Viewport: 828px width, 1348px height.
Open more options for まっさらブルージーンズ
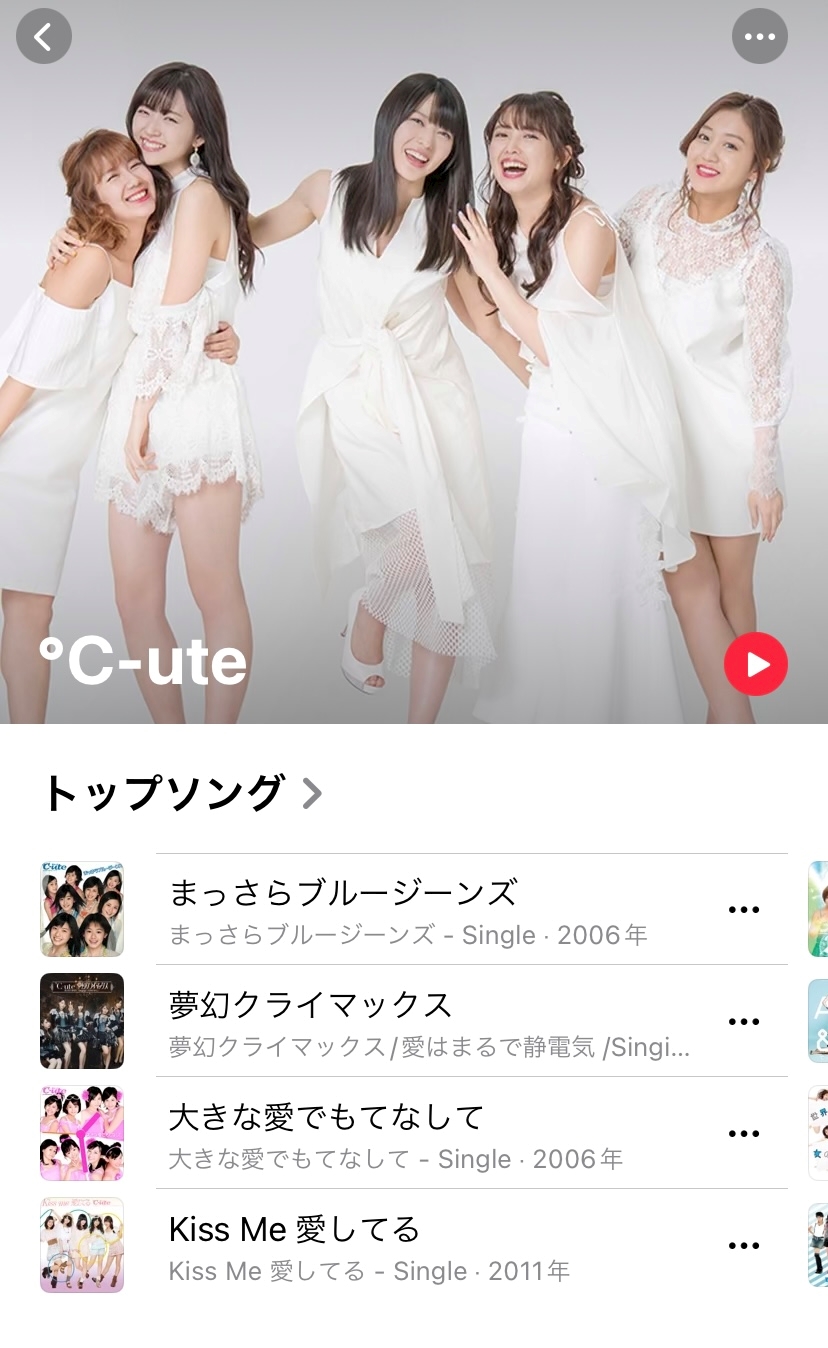point(744,910)
